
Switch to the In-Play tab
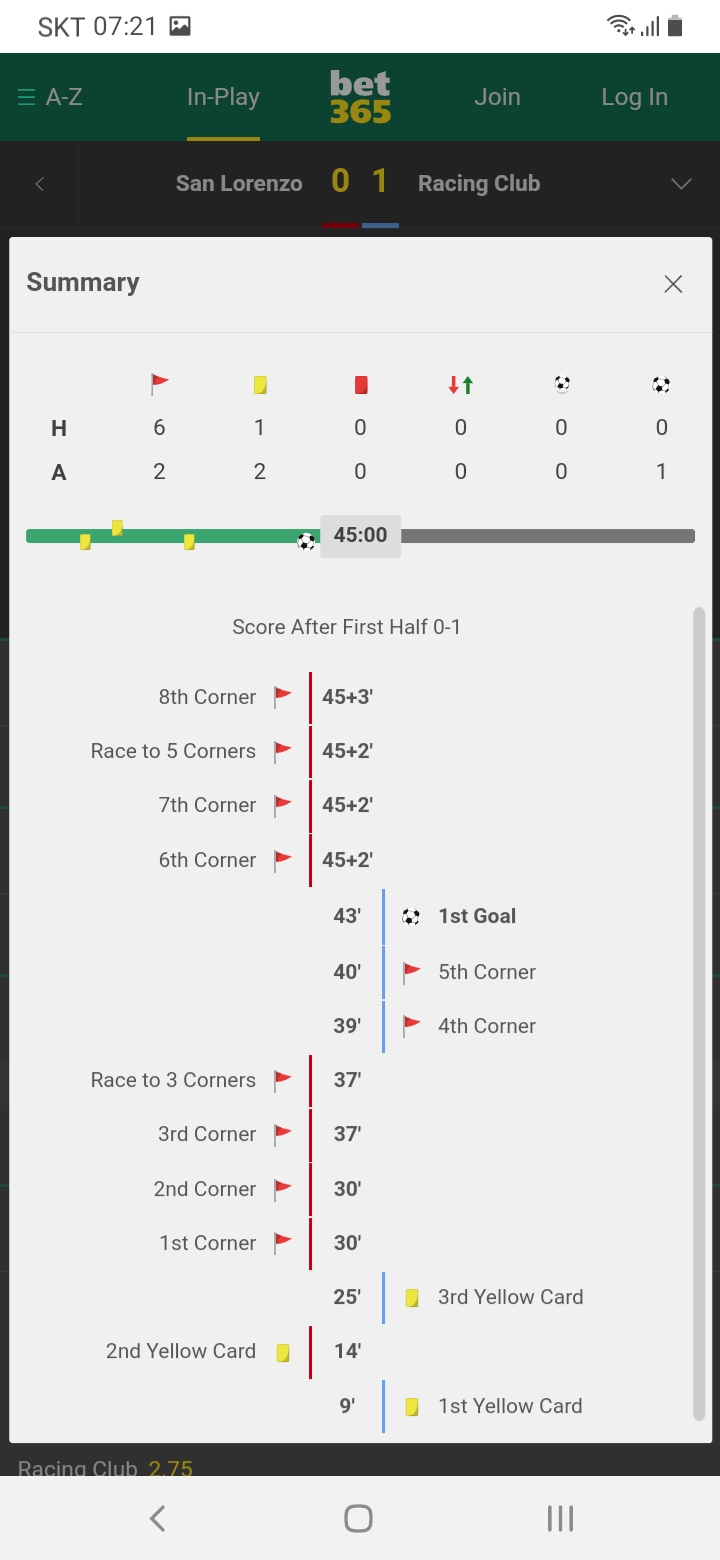[223, 97]
